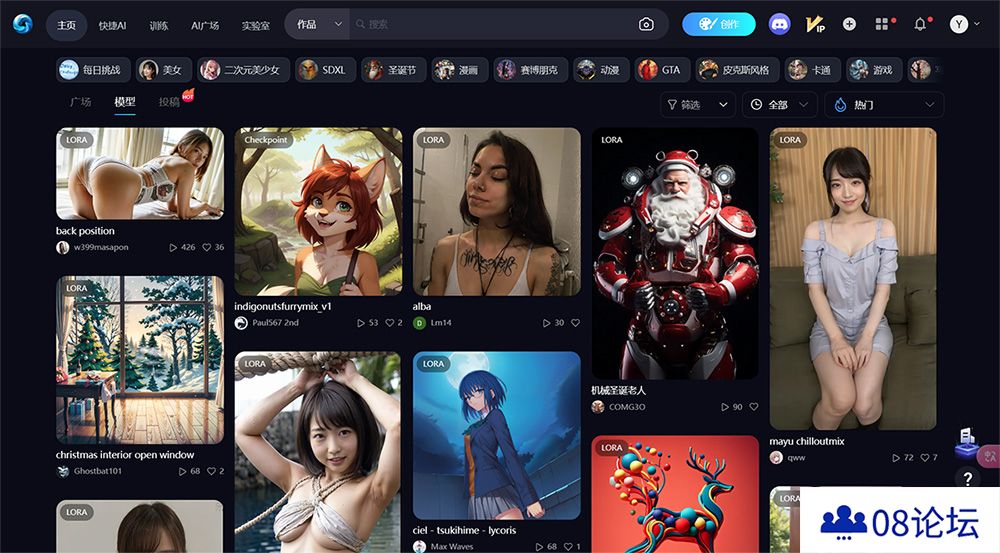Filter by the 圣诞节 chip
Viewport: 1000px width, 553px height.
pyautogui.click(x=395, y=70)
